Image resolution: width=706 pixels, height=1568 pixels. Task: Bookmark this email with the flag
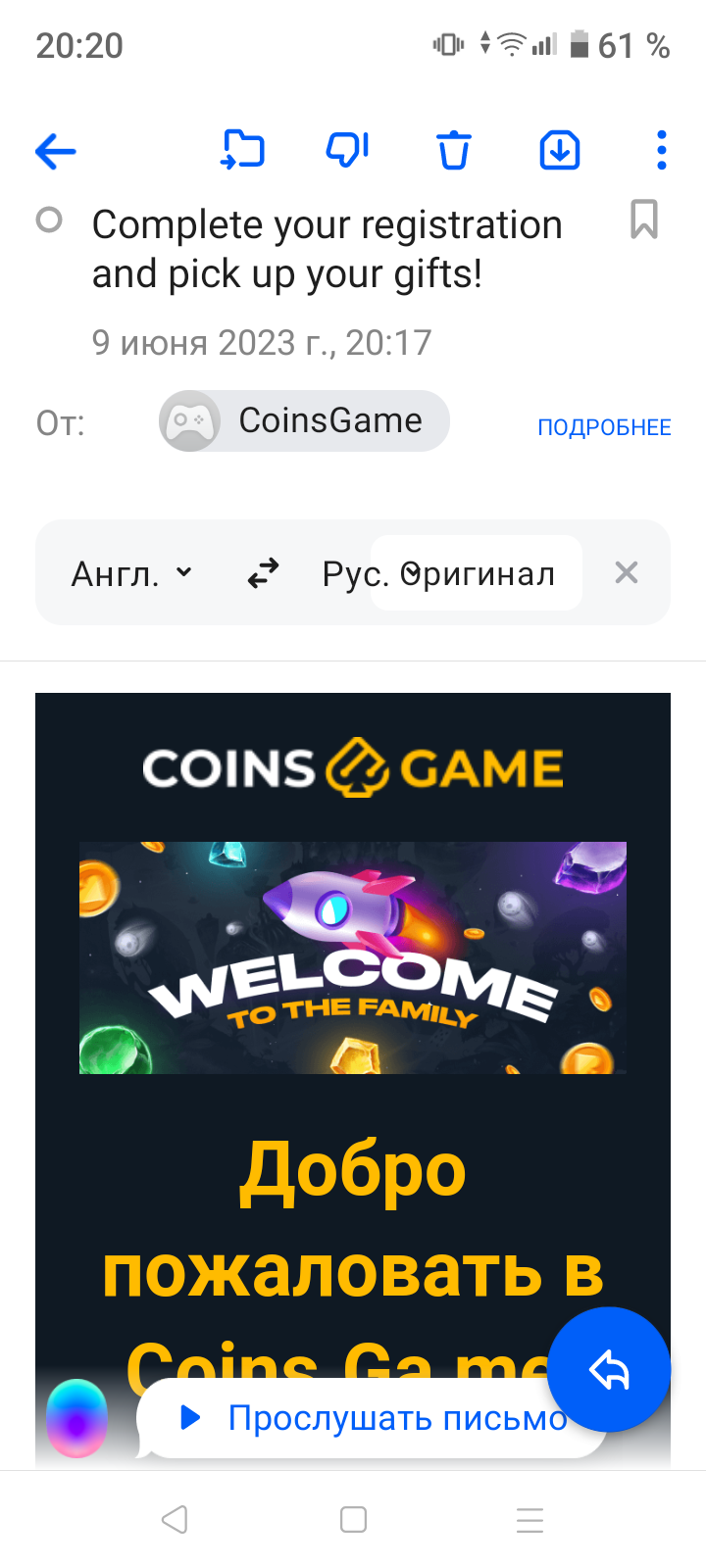click(643, 220)
